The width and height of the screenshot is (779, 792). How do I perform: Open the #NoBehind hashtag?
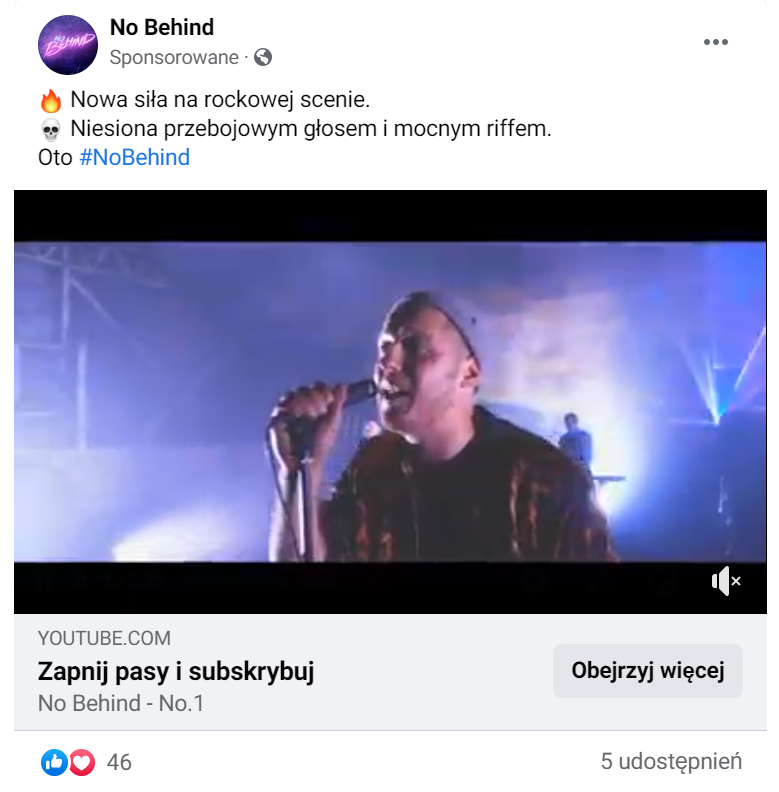click(x=134, y=157)
